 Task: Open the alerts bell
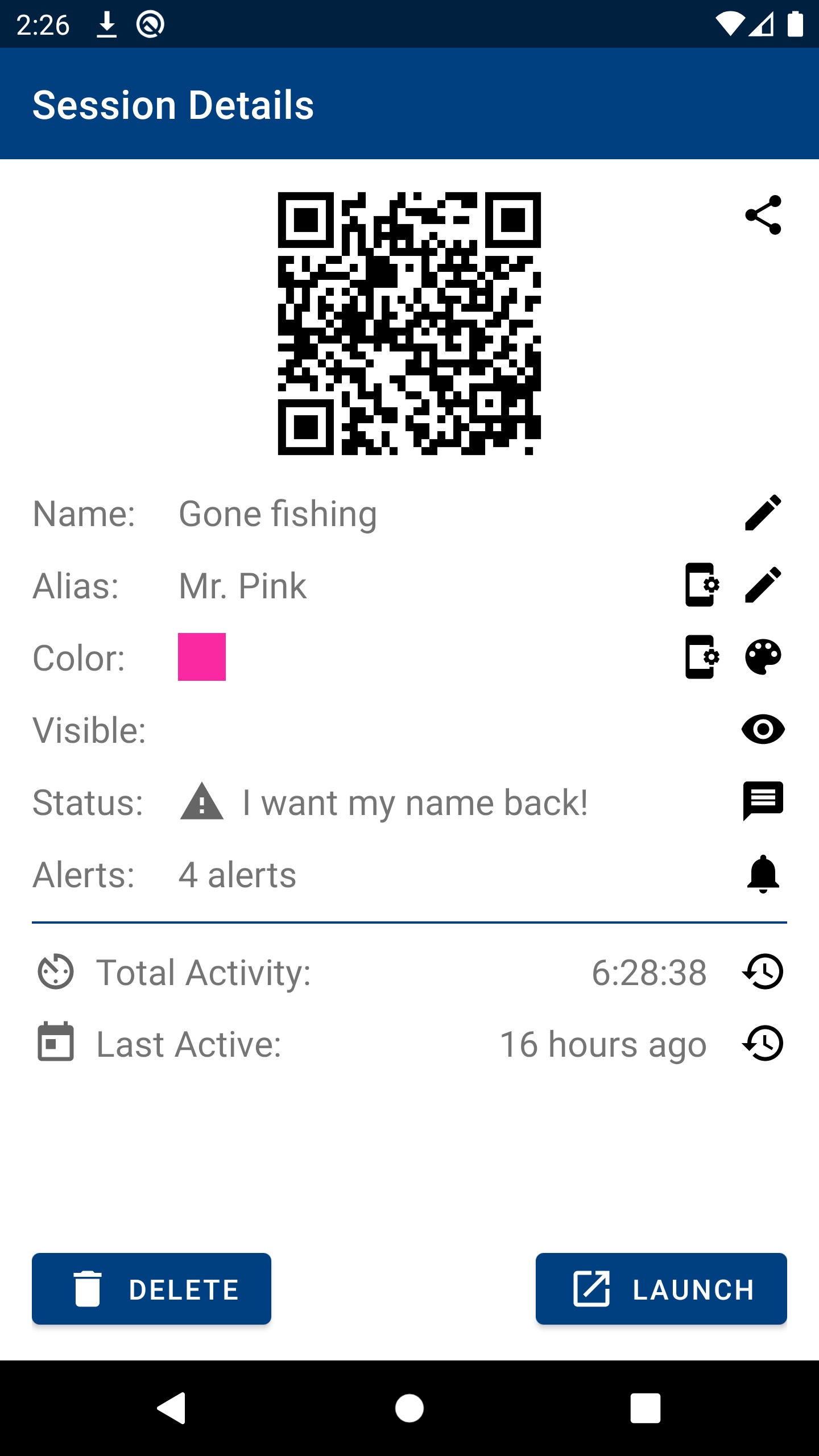[x=763, y=874]
